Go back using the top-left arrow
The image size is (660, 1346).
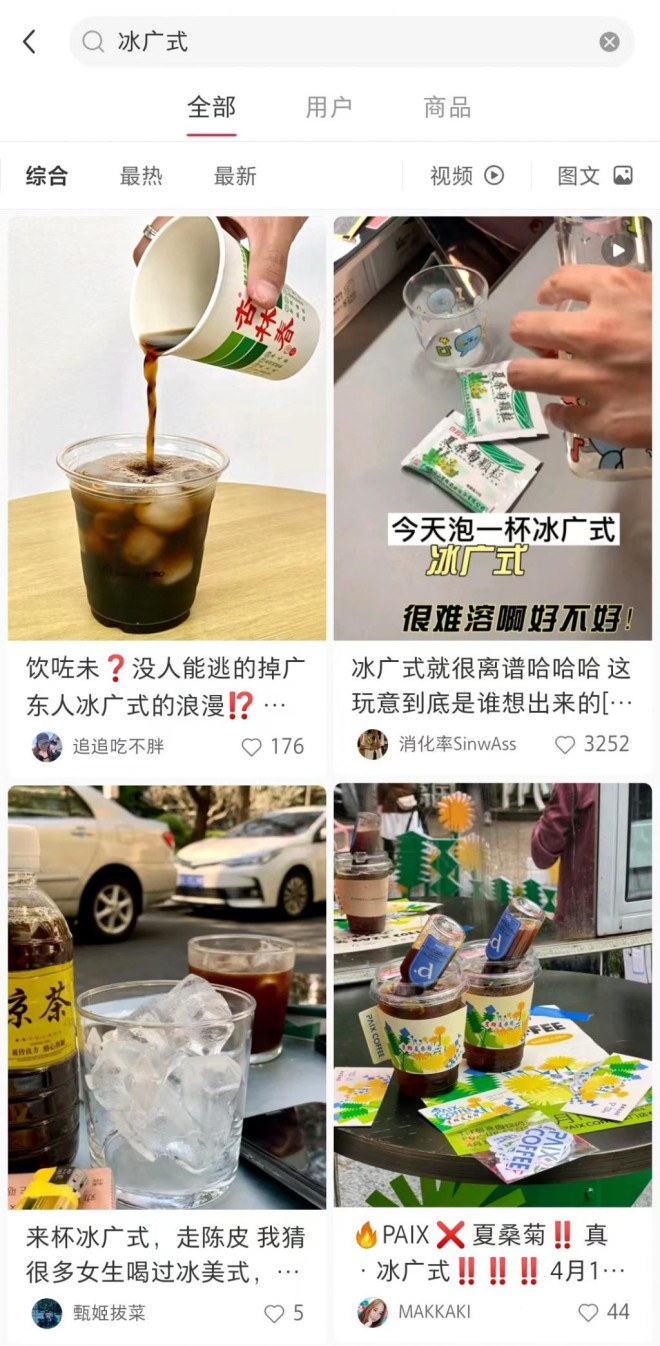pos(29,42)
